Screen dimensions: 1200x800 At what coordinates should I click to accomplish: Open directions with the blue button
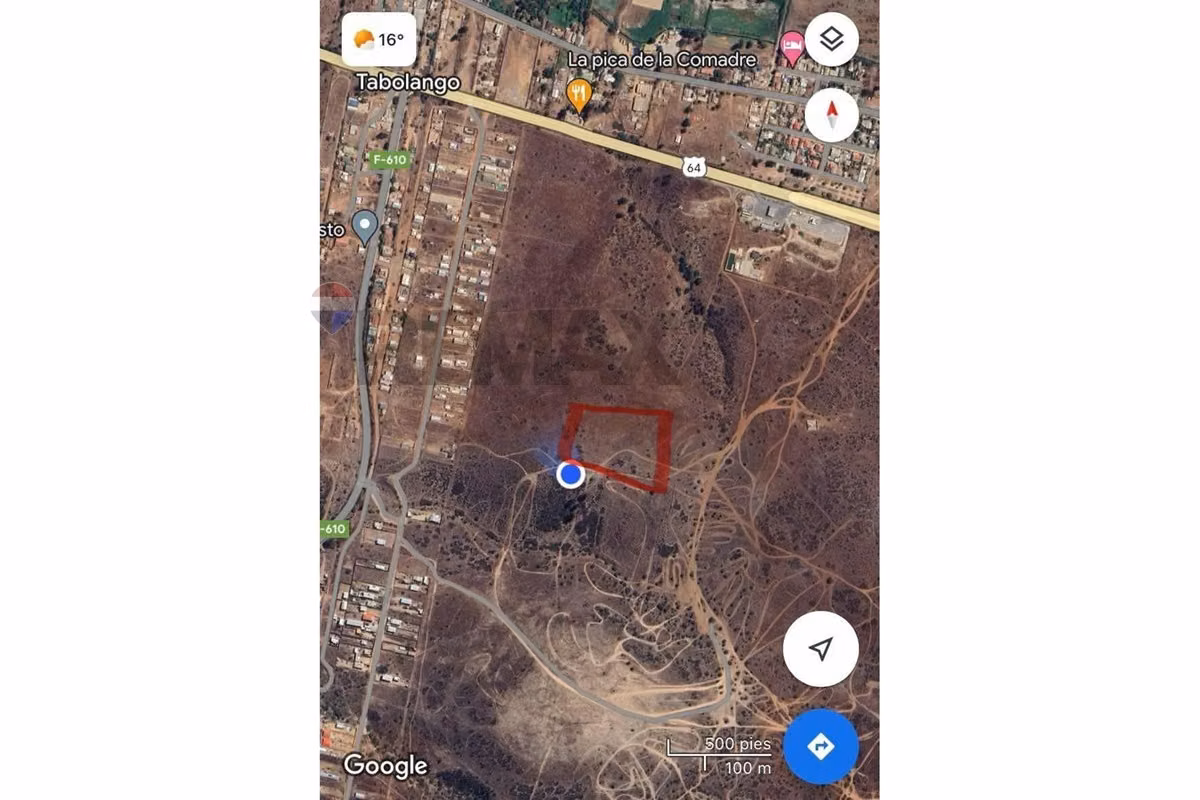[821, 746]
